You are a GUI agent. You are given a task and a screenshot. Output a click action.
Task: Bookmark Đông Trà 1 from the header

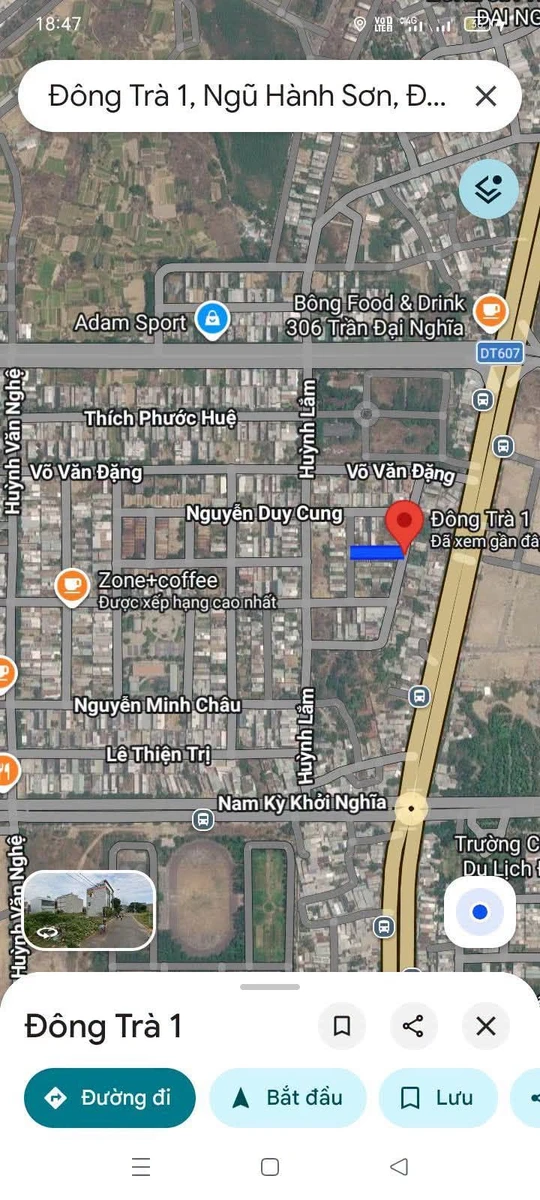pyautogui.click(x=342, y=1026)
